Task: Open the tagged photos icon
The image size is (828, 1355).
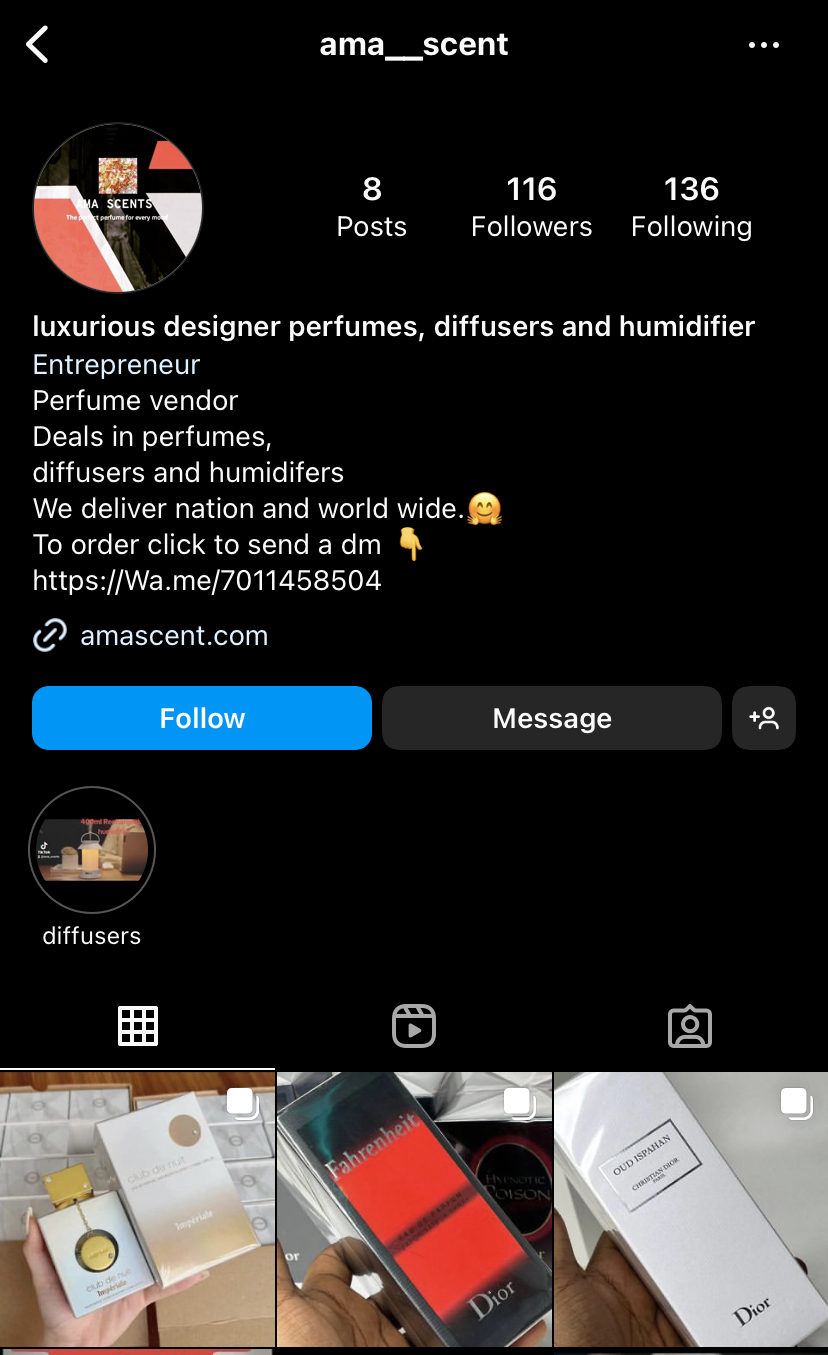Action: tap(690, 1025)
